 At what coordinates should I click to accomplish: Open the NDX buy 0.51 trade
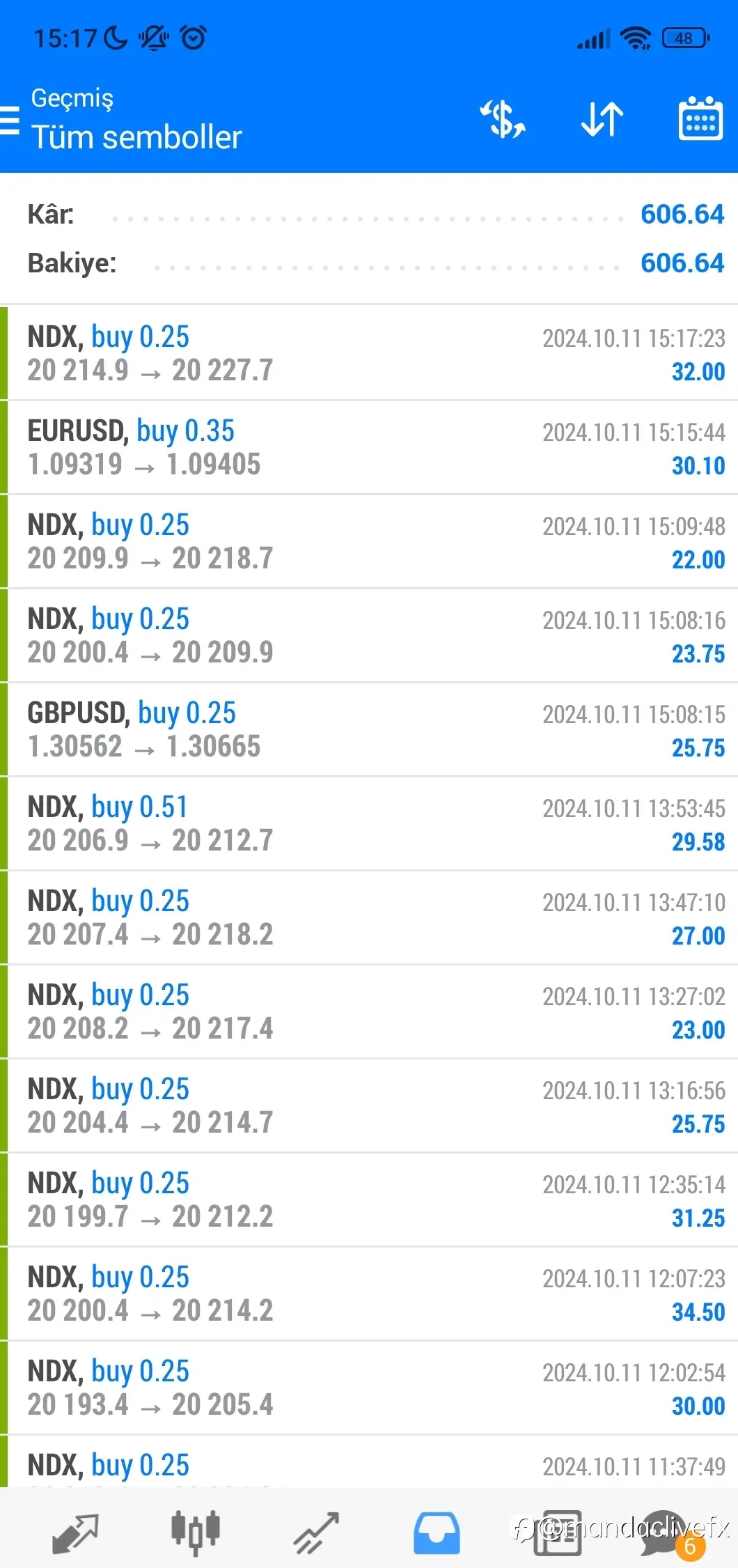click(x=369, y=823)
